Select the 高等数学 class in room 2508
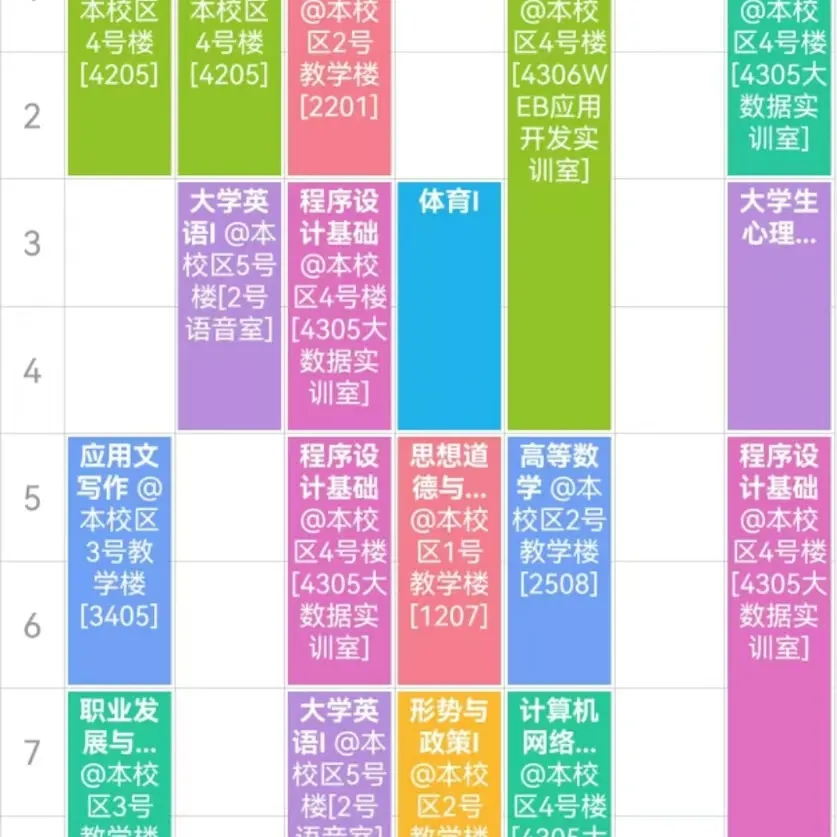 coord(559,560)
